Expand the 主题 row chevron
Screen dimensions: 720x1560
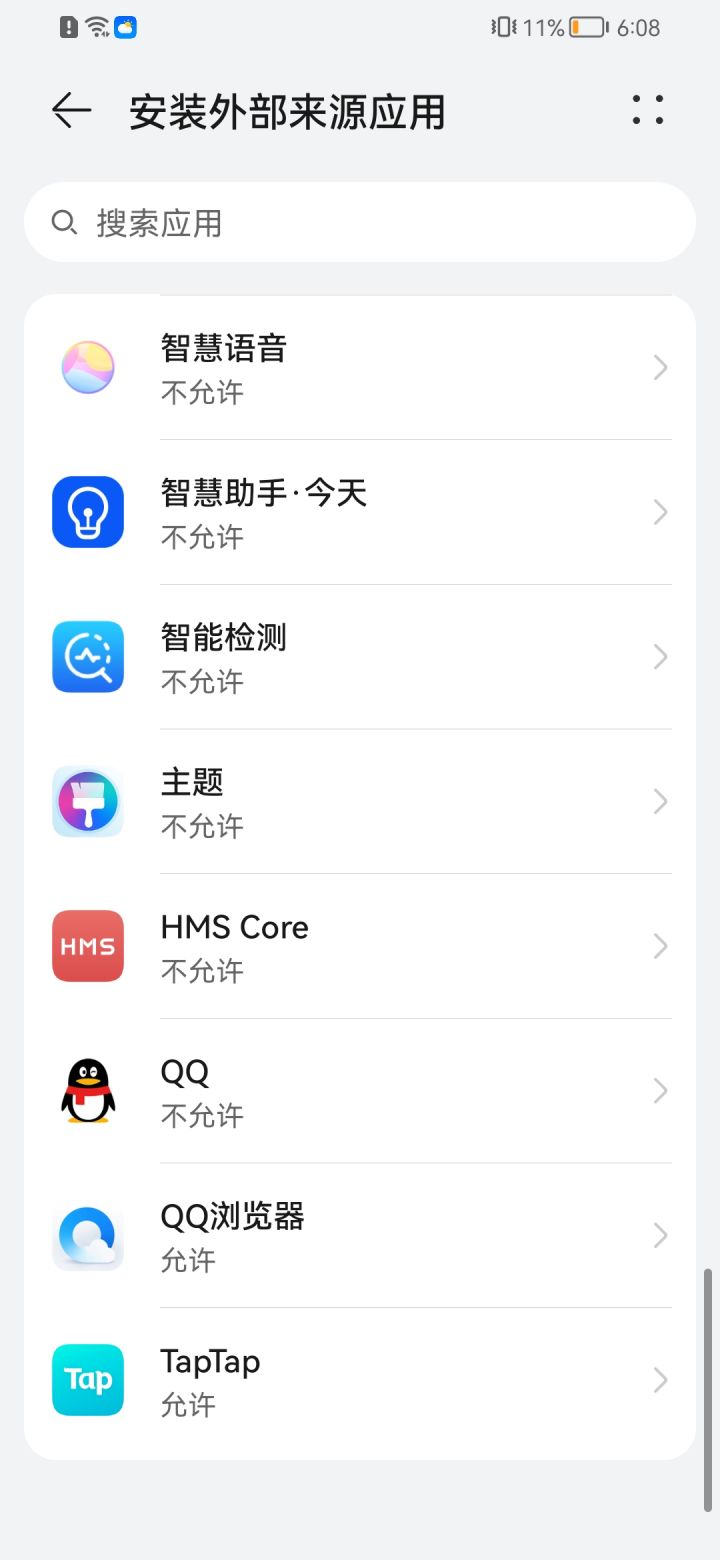click(x=659, y=801)
